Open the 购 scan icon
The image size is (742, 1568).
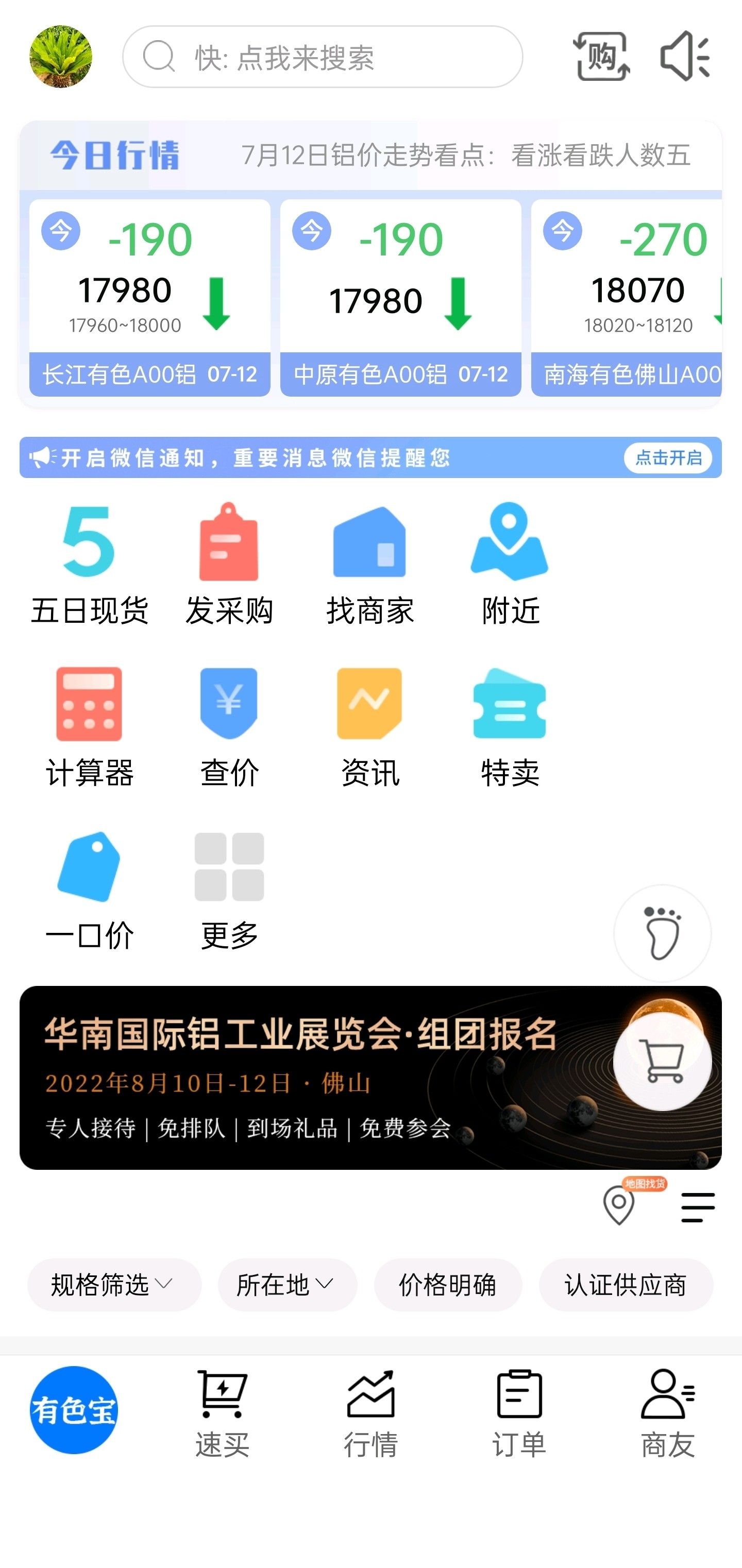coord(601,57)
